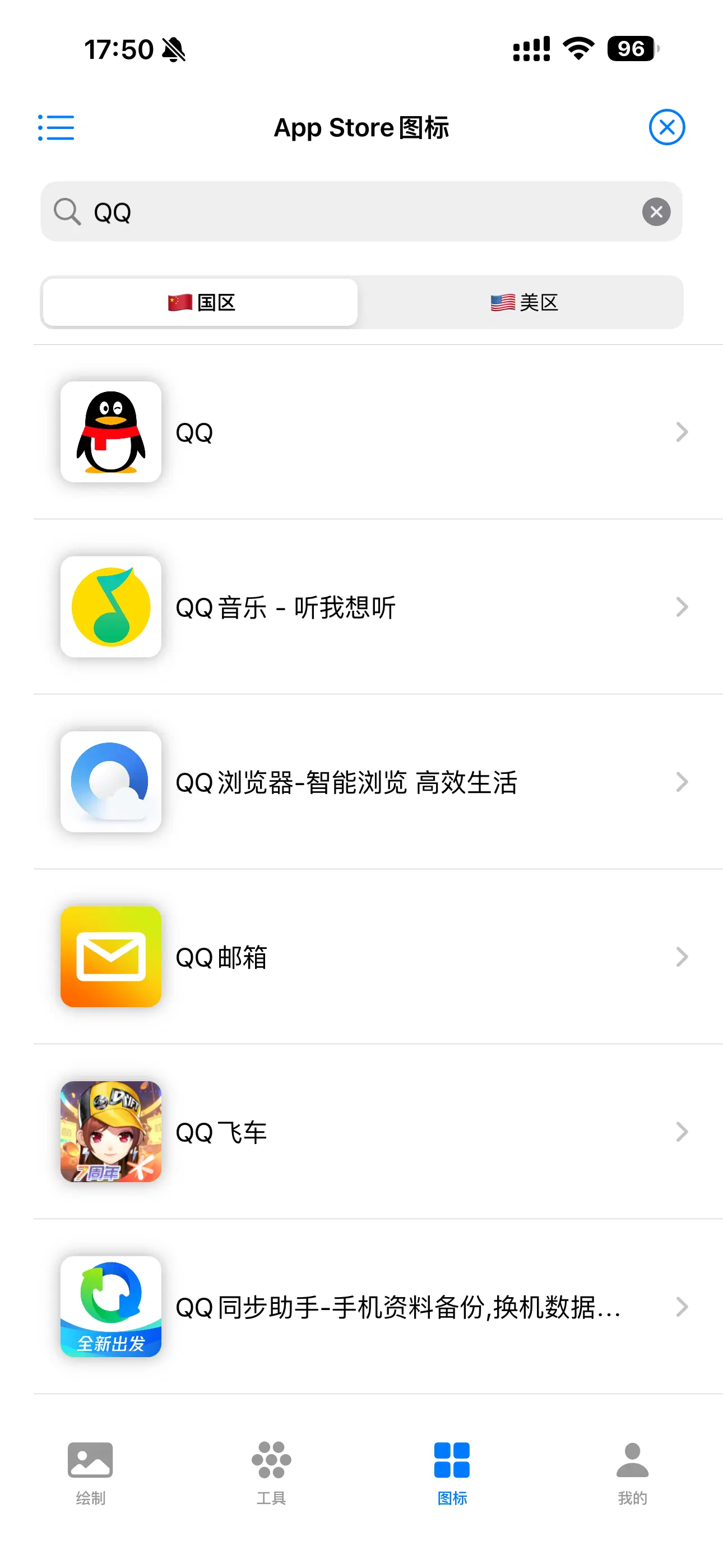Tap the magnifying glass in the search bar
Screen dimensions: 723x1568
(69, 211)
